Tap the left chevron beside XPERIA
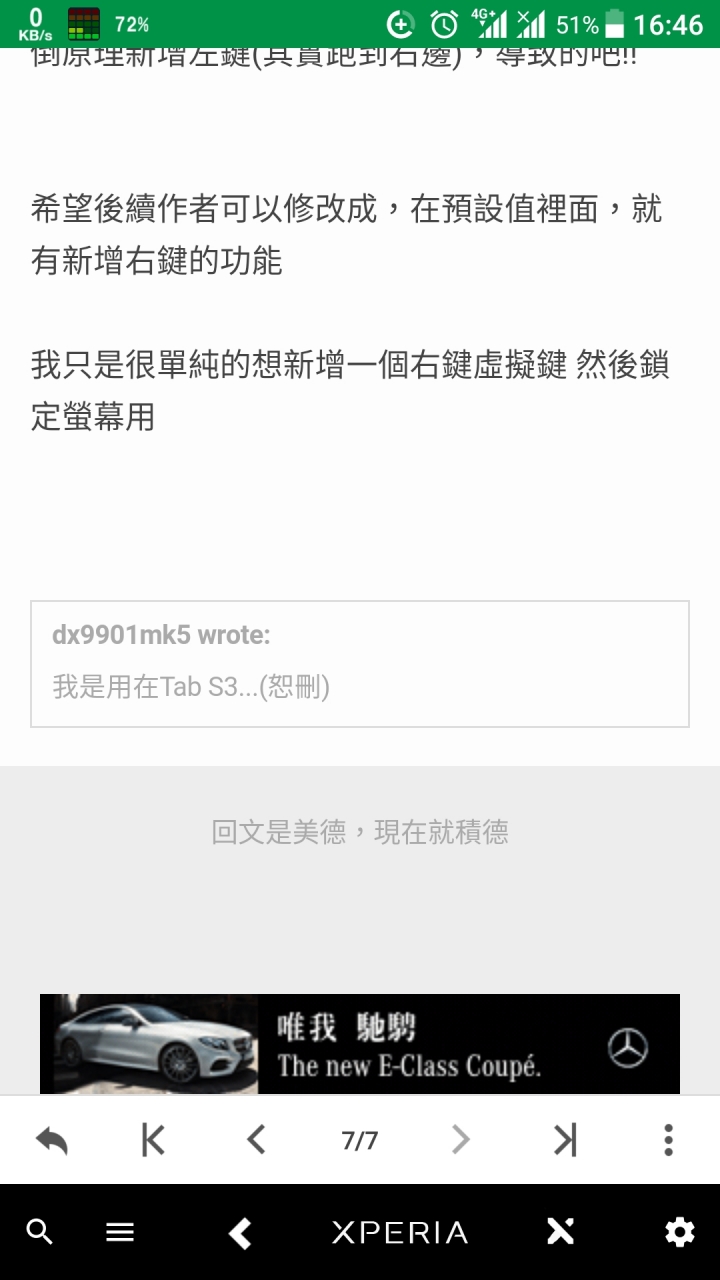Viewport: 720px width, 1280px height. coord(240,1232)
